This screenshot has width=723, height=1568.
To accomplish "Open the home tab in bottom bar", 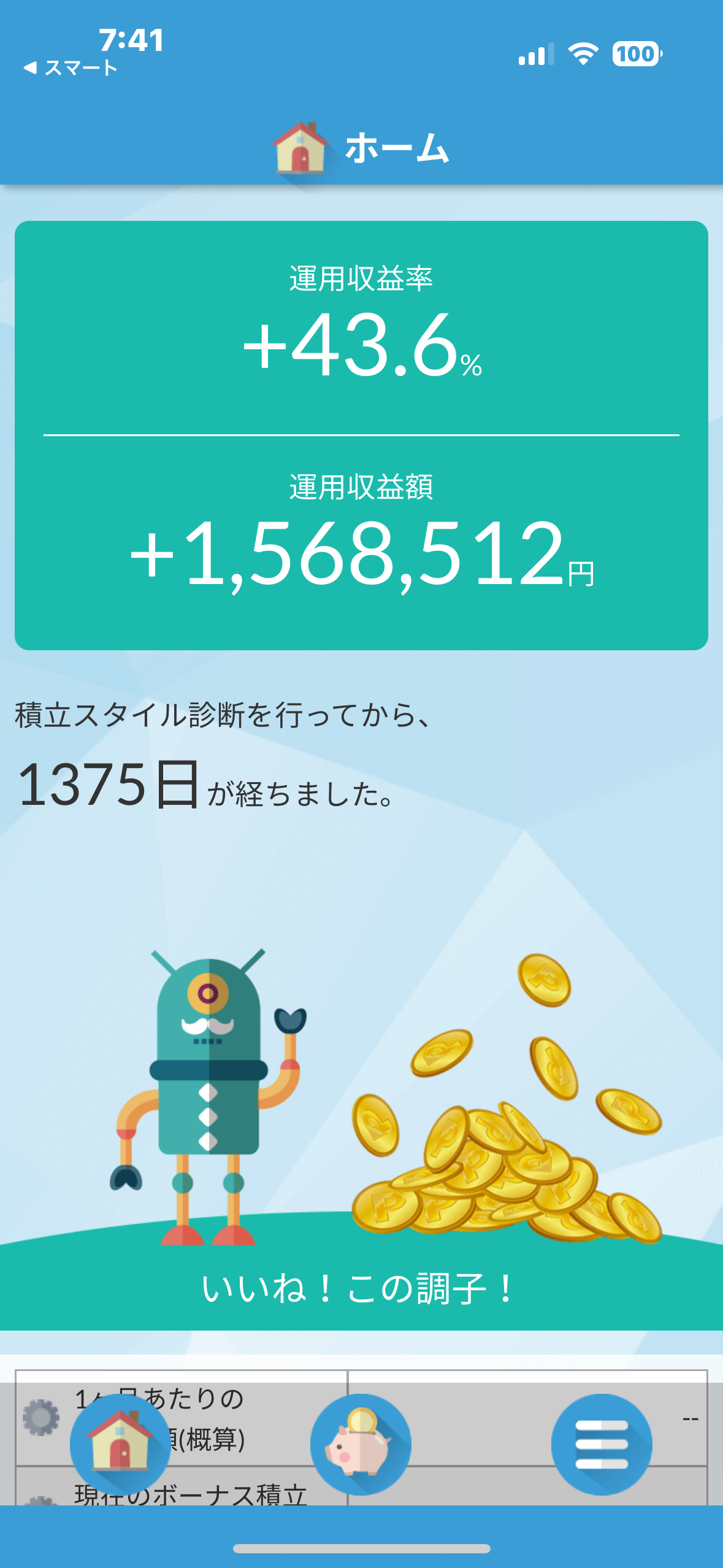I will point(120,1444).
